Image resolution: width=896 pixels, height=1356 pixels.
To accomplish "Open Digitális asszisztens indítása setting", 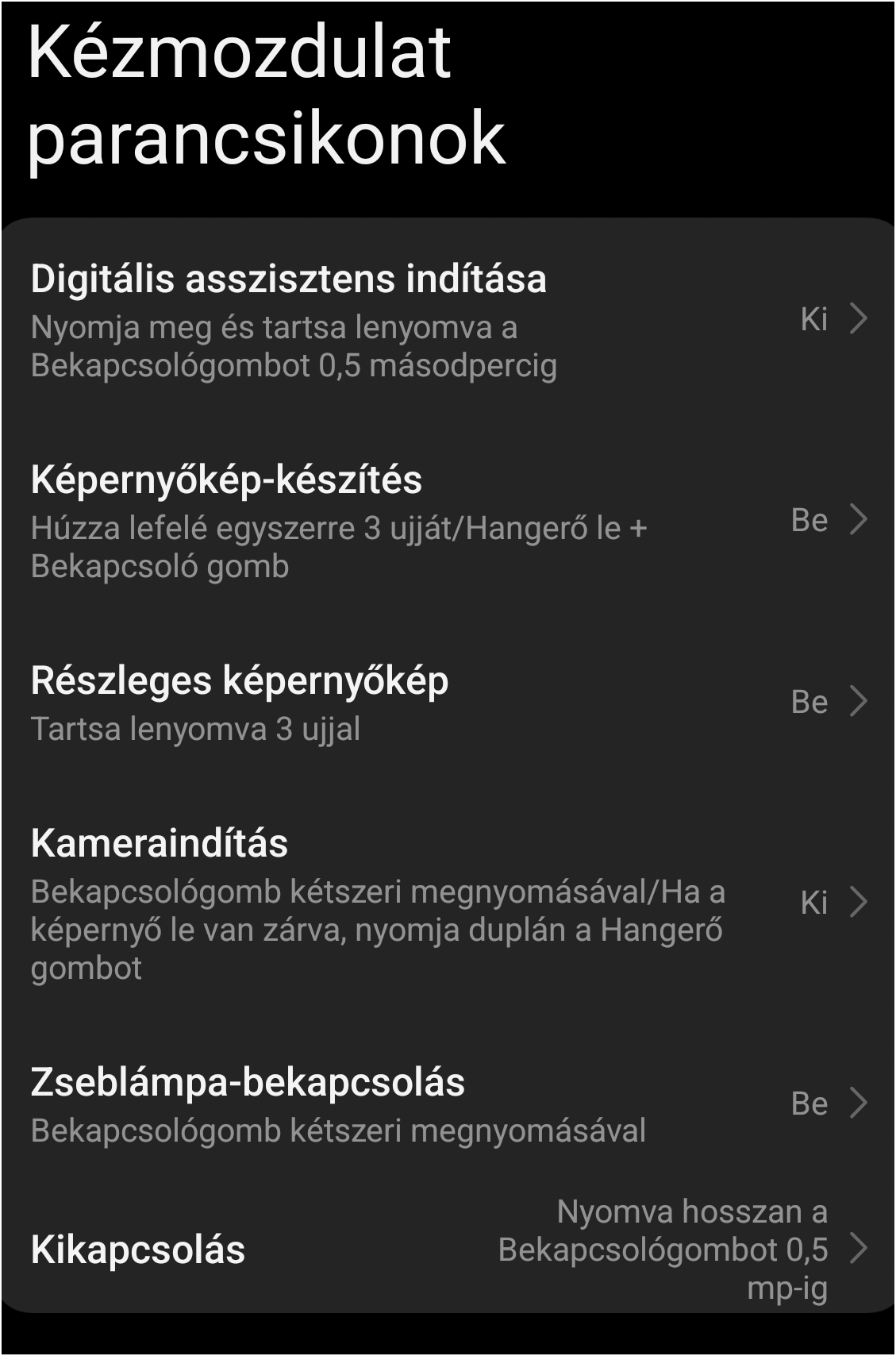I will [448, 320].
